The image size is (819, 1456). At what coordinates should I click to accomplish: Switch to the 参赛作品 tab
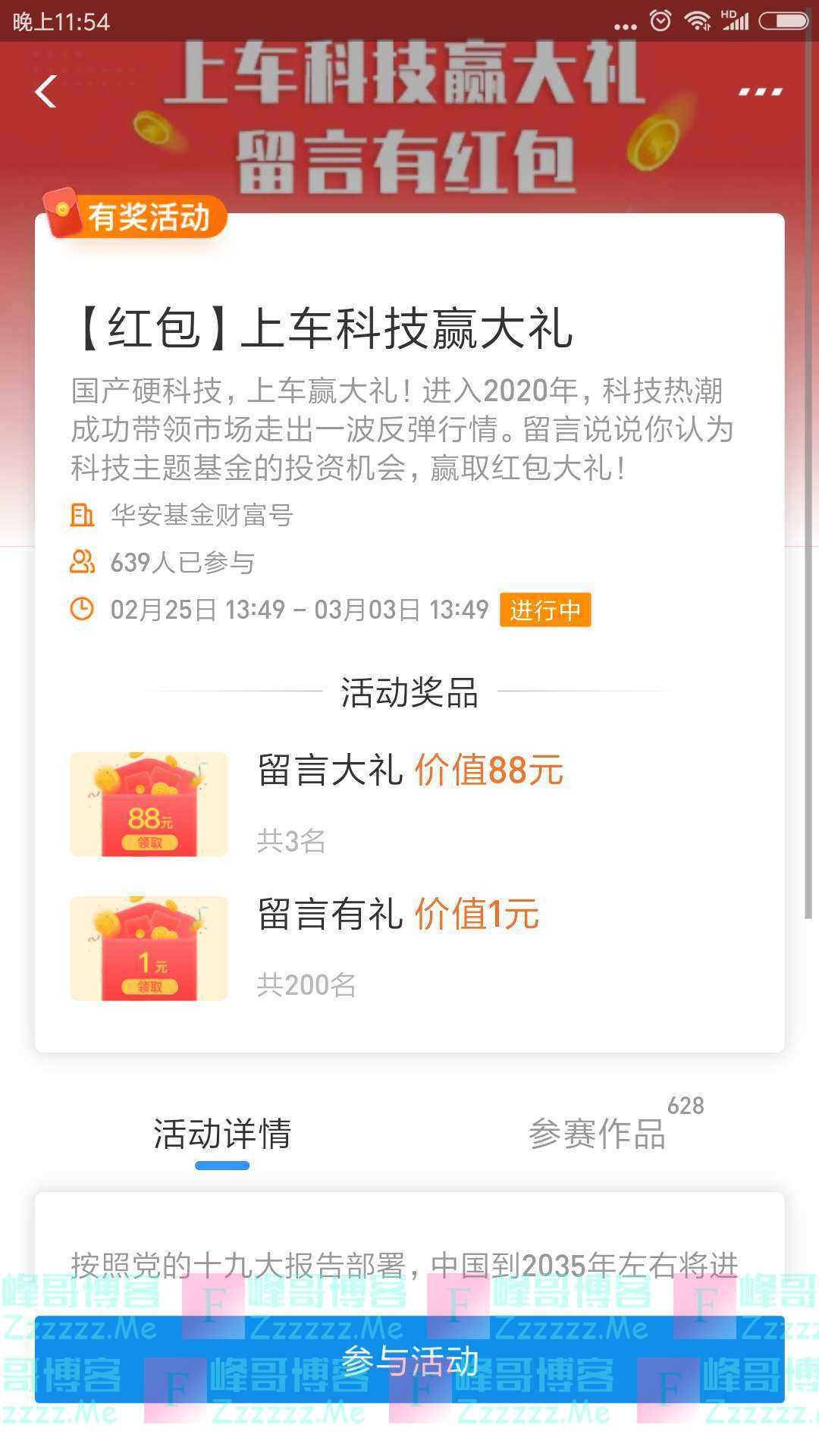(x=598, y=1134)
